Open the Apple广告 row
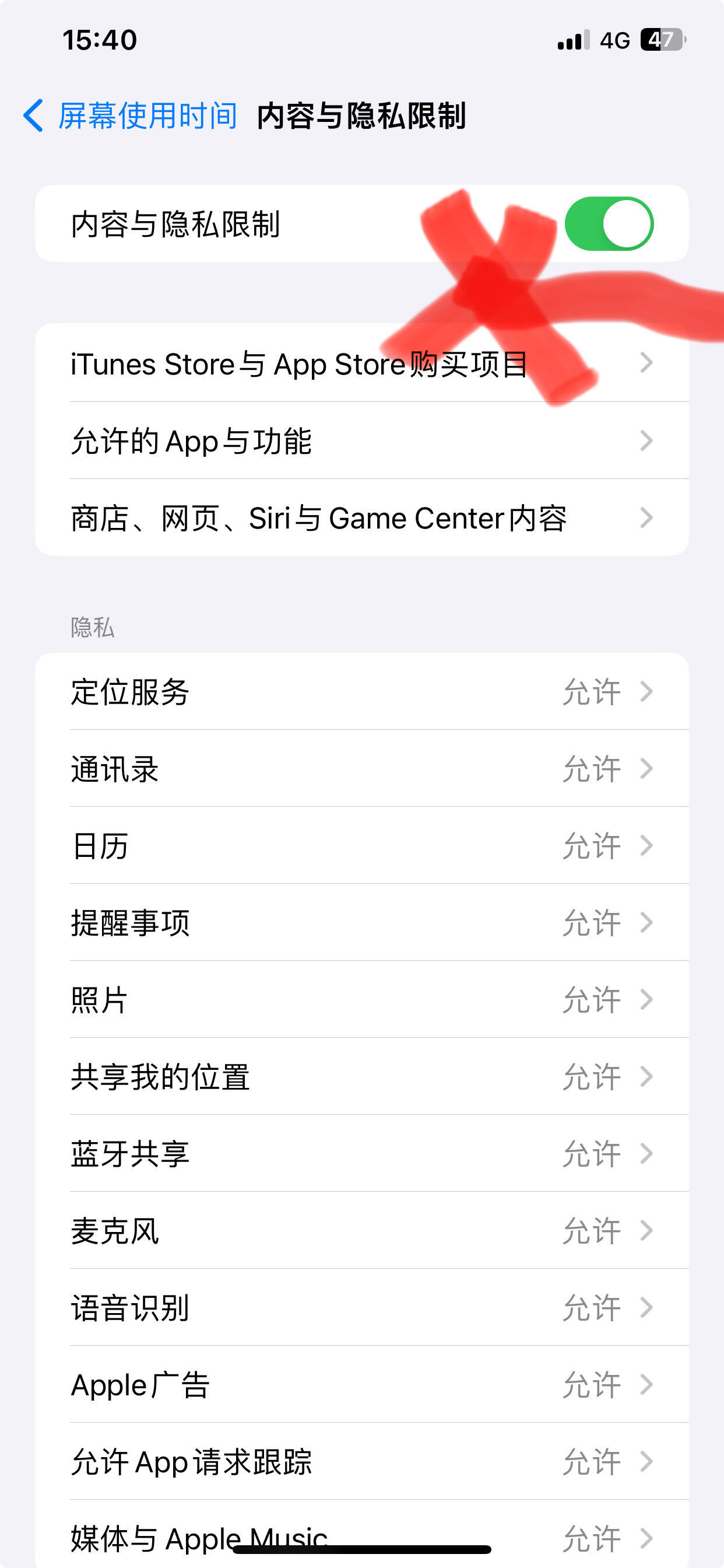 (362, 1384)
